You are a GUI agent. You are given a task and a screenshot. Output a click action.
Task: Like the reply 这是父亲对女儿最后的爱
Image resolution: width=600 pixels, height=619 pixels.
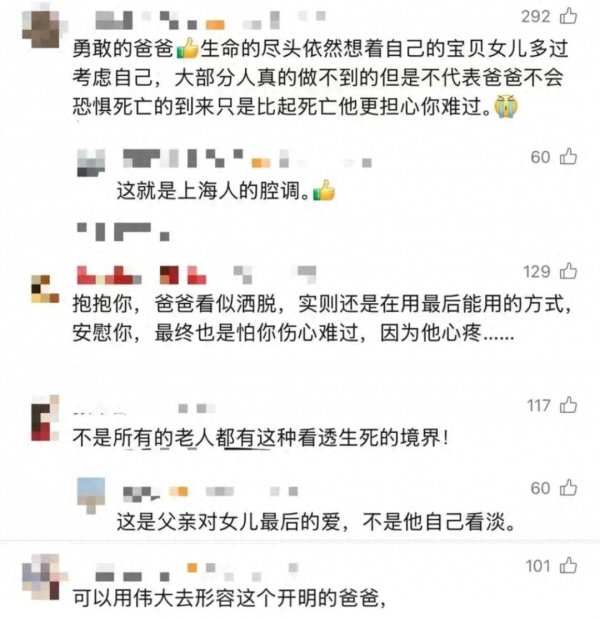569,488
